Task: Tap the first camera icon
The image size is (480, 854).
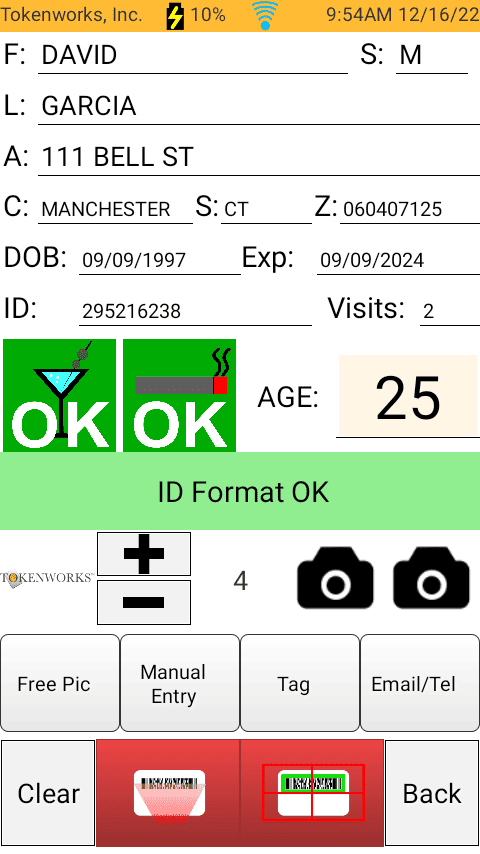Action: (336, 578)
